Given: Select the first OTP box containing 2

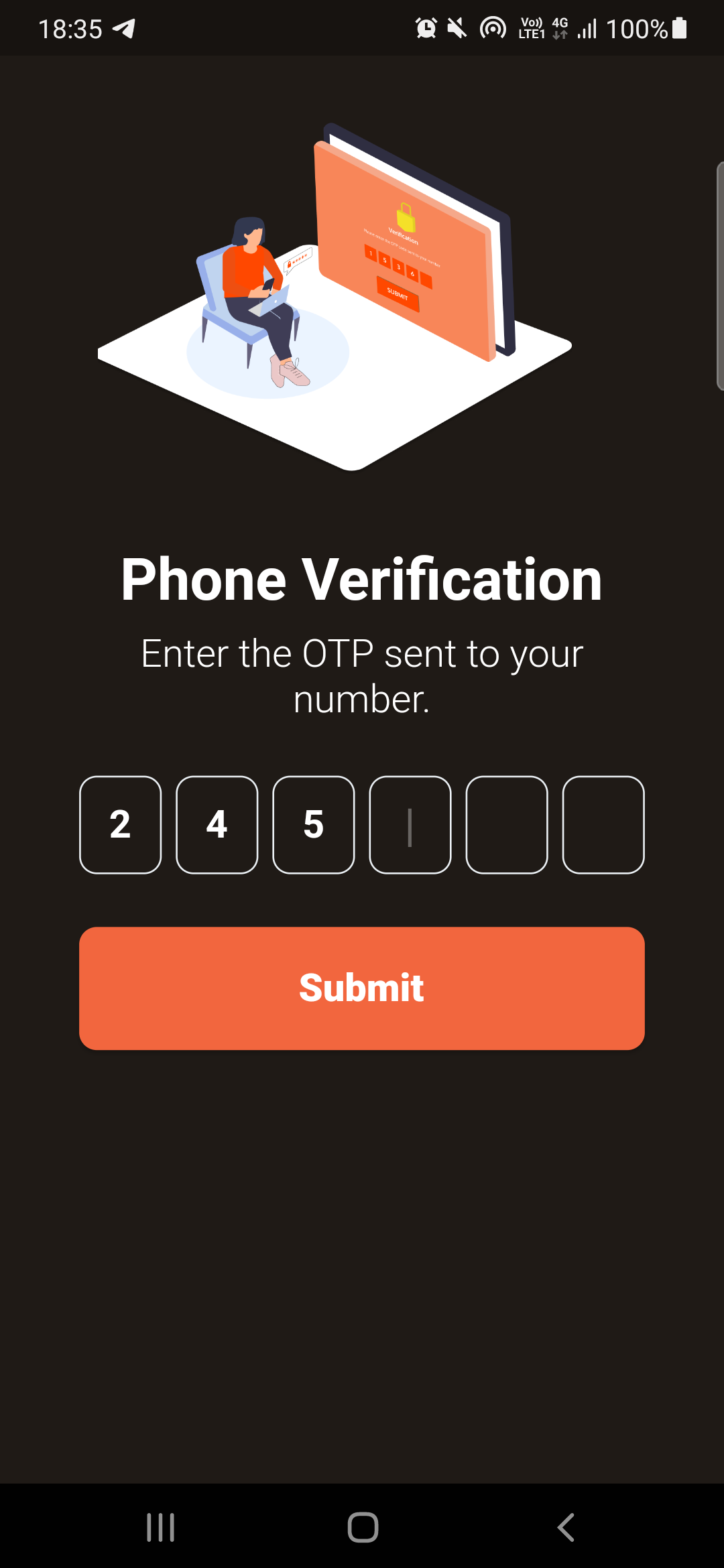Looking at the screenshot, I should [121, 825].
